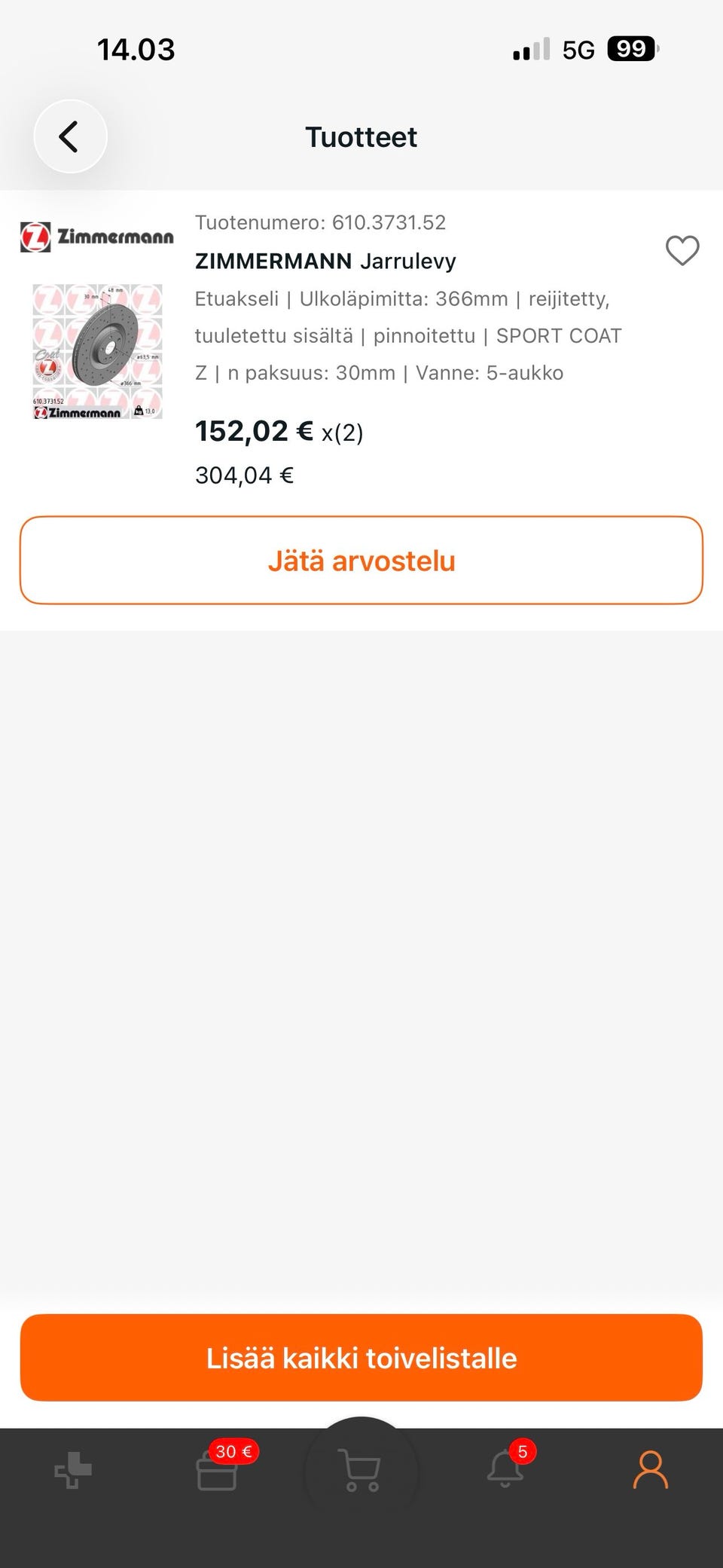723x1568 pixels.
Task: Click the Zimmermann brand logo
Action: click(97, 237)
